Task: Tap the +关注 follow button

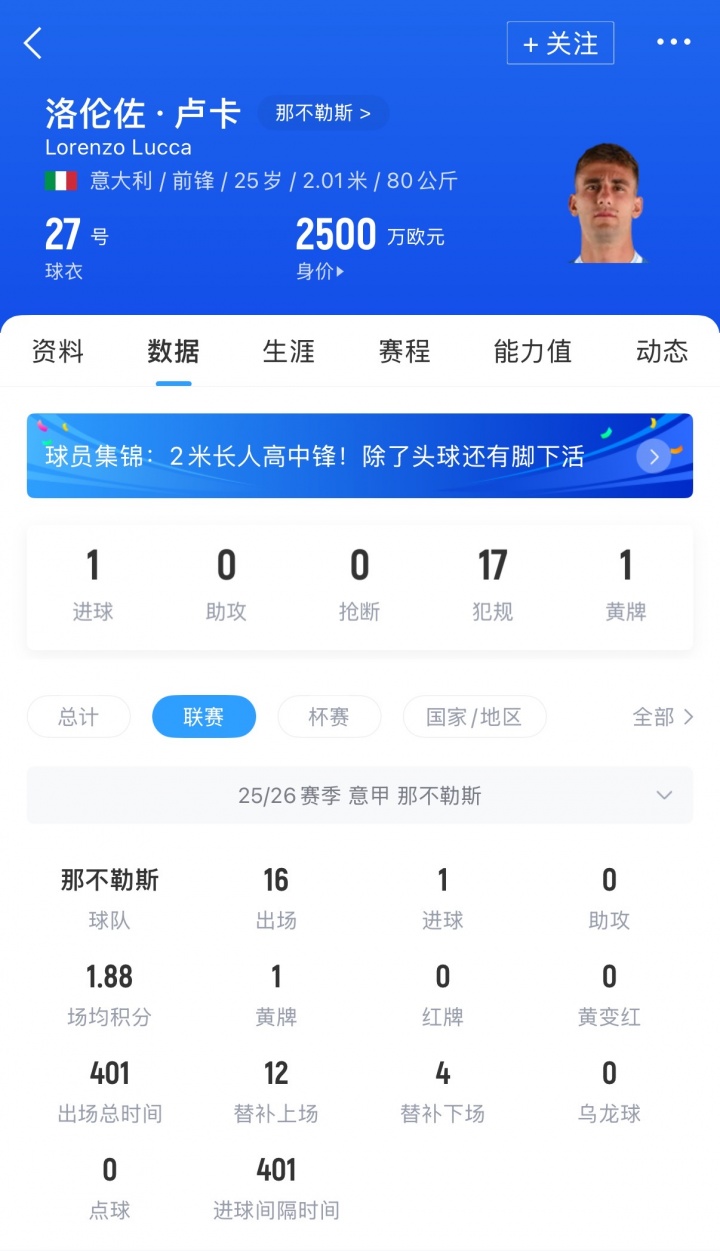Action: coord(561,43)
